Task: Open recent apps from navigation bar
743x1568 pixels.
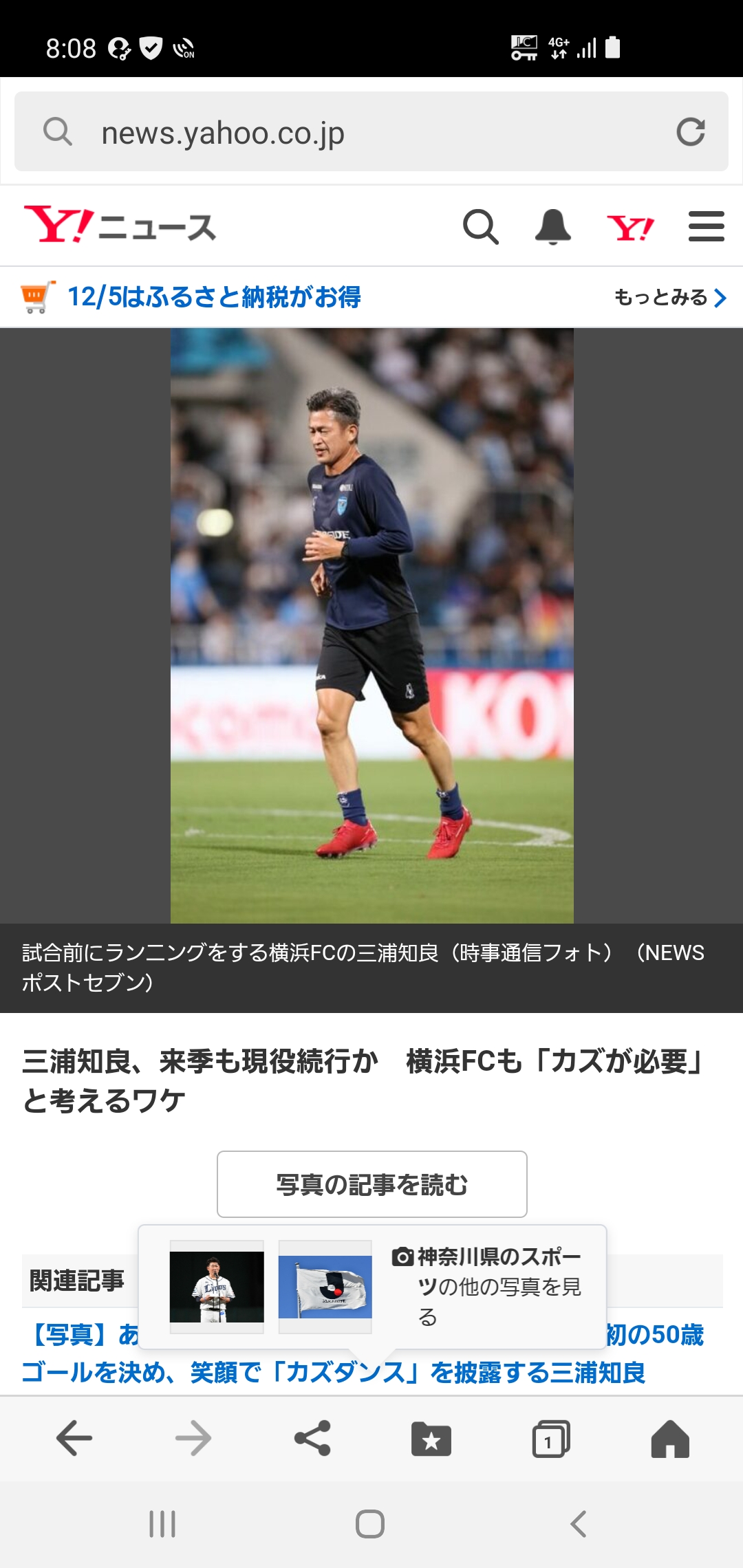Action: tap(162, 1524)
